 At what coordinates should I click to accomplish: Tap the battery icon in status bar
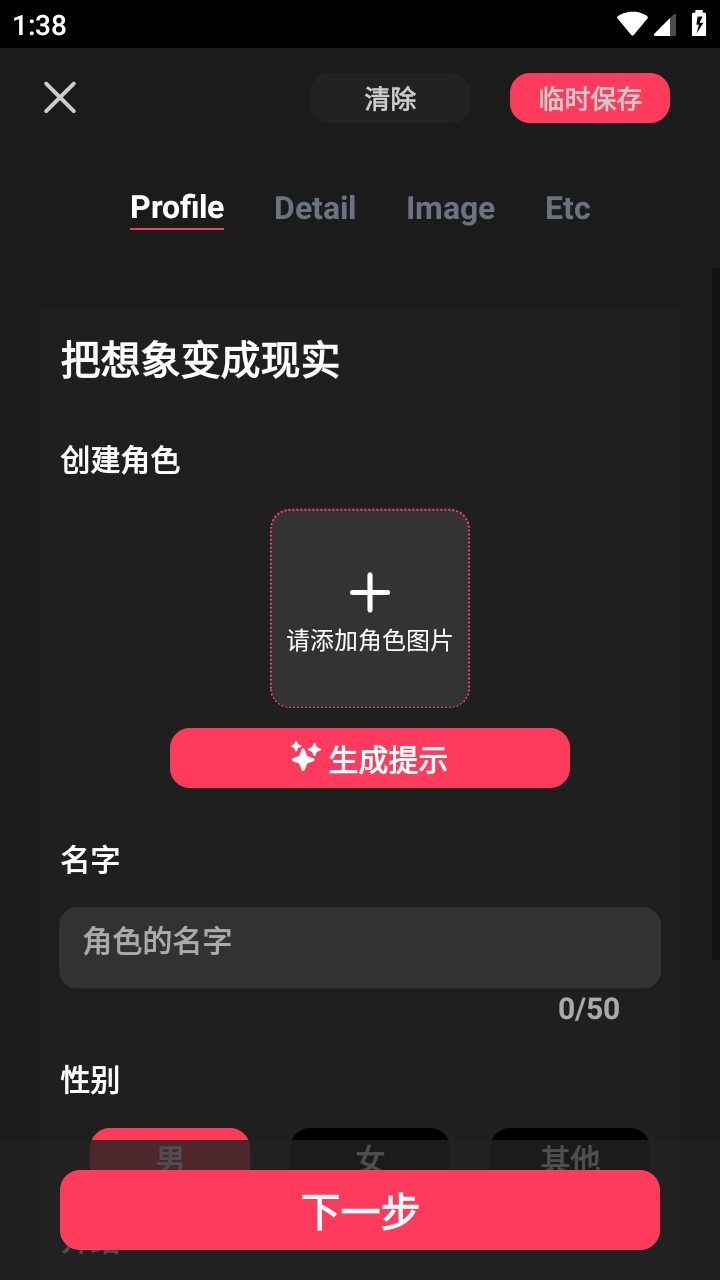pos(699,25)
